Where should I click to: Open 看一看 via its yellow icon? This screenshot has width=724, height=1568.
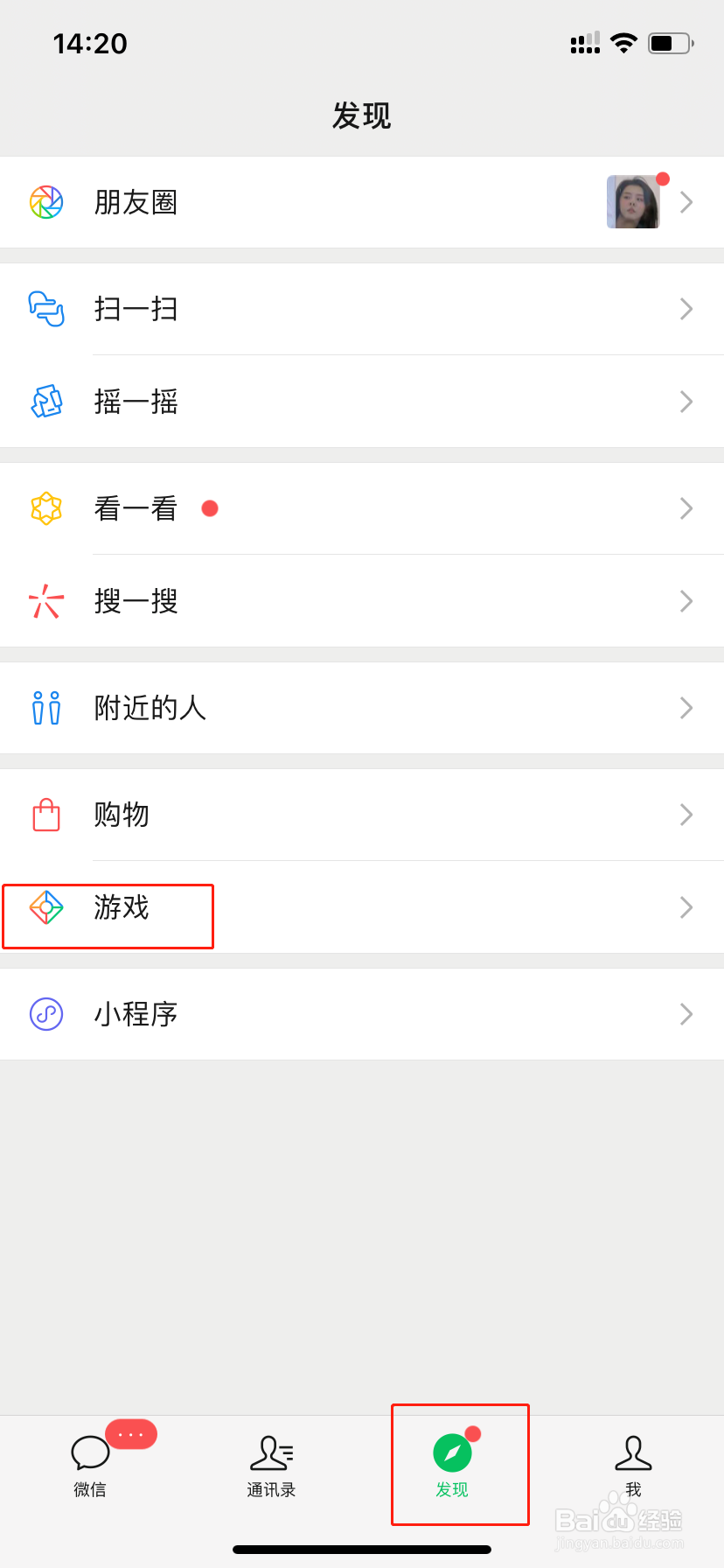(45, 508)
